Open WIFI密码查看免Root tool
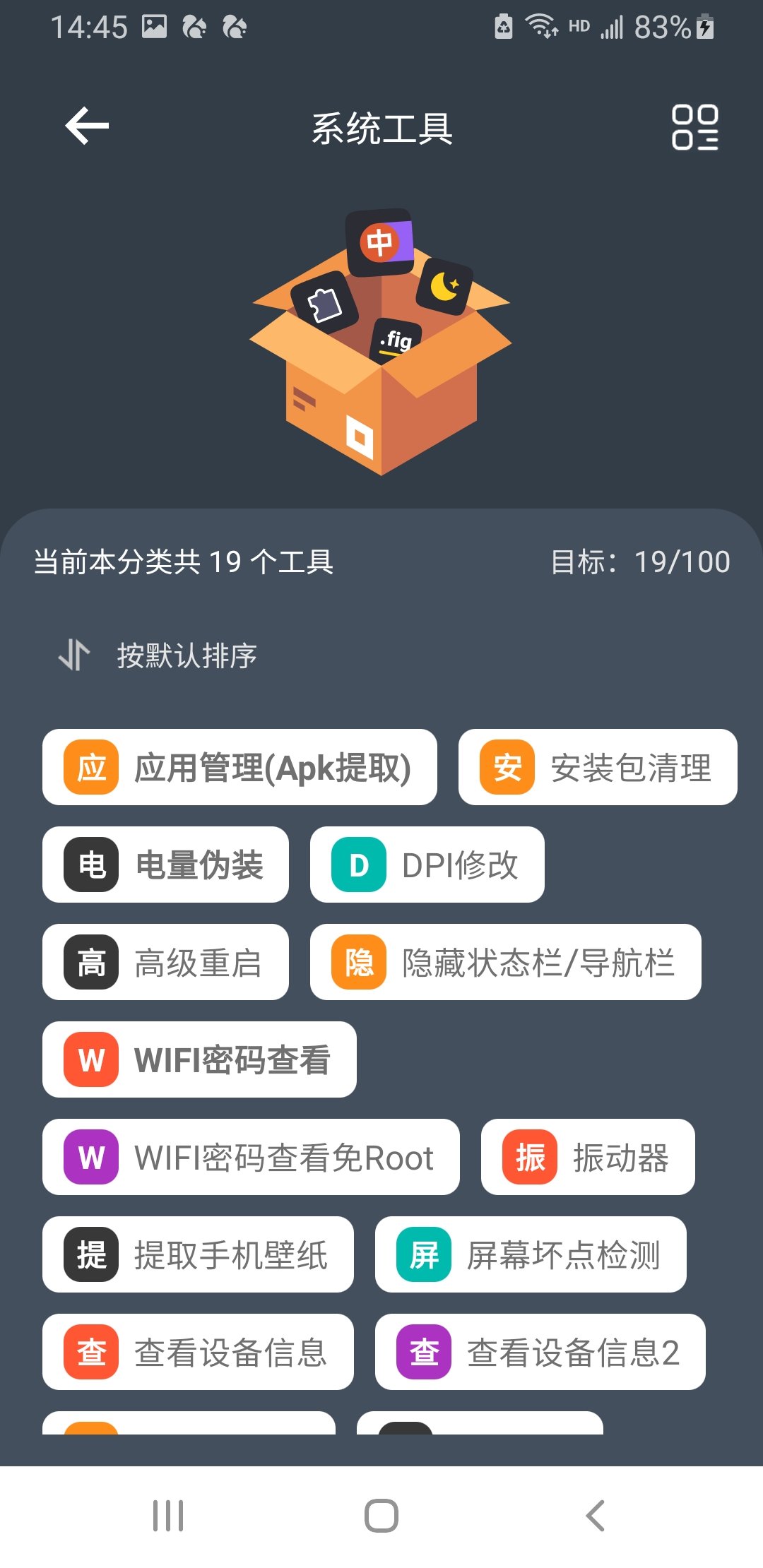This screenshot has width=763, height=1568. click(x=251, y=1158)
